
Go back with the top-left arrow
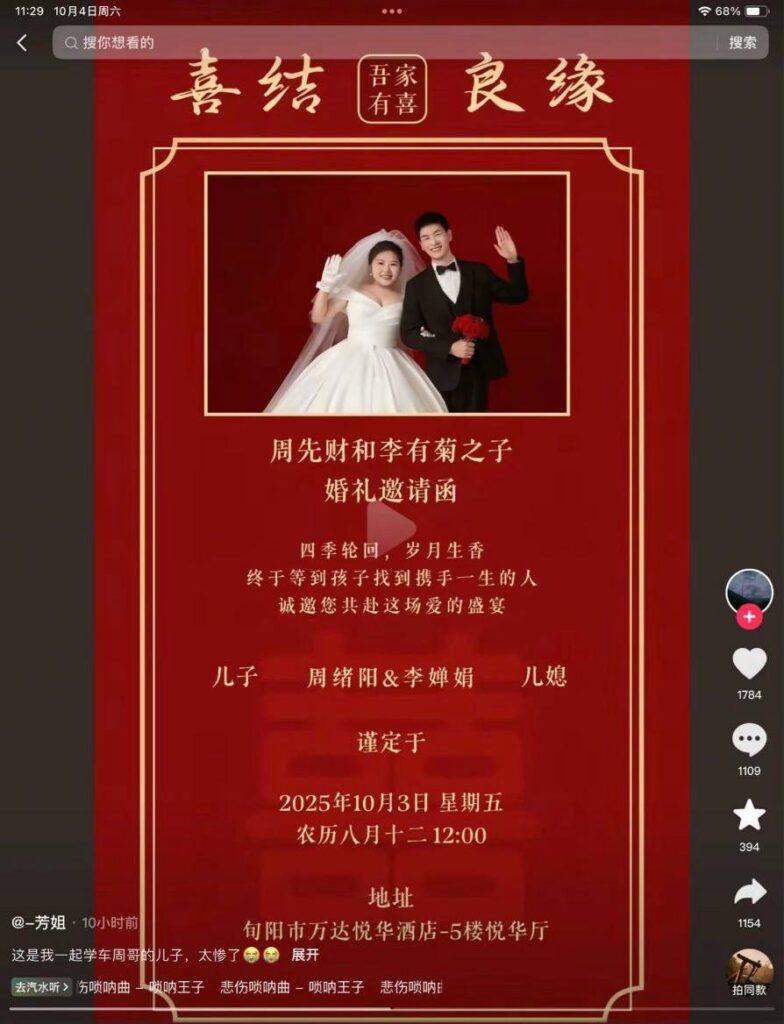pos(22,43)
